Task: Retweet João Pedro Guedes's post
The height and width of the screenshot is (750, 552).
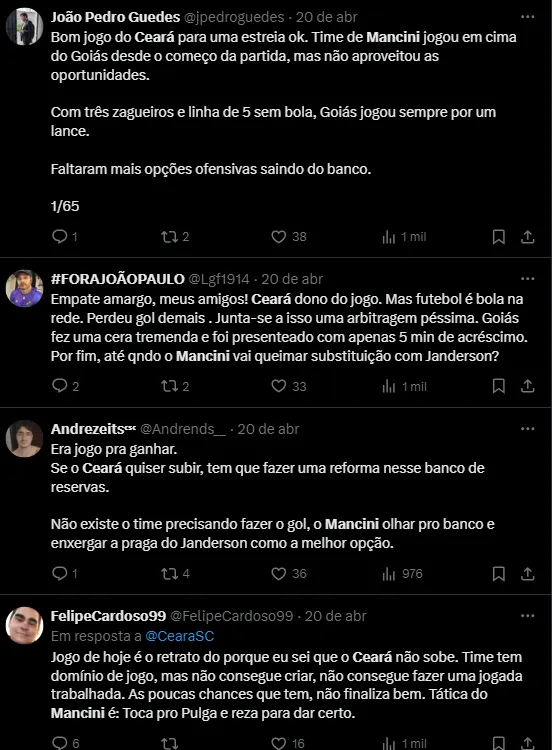Action: 169,237
